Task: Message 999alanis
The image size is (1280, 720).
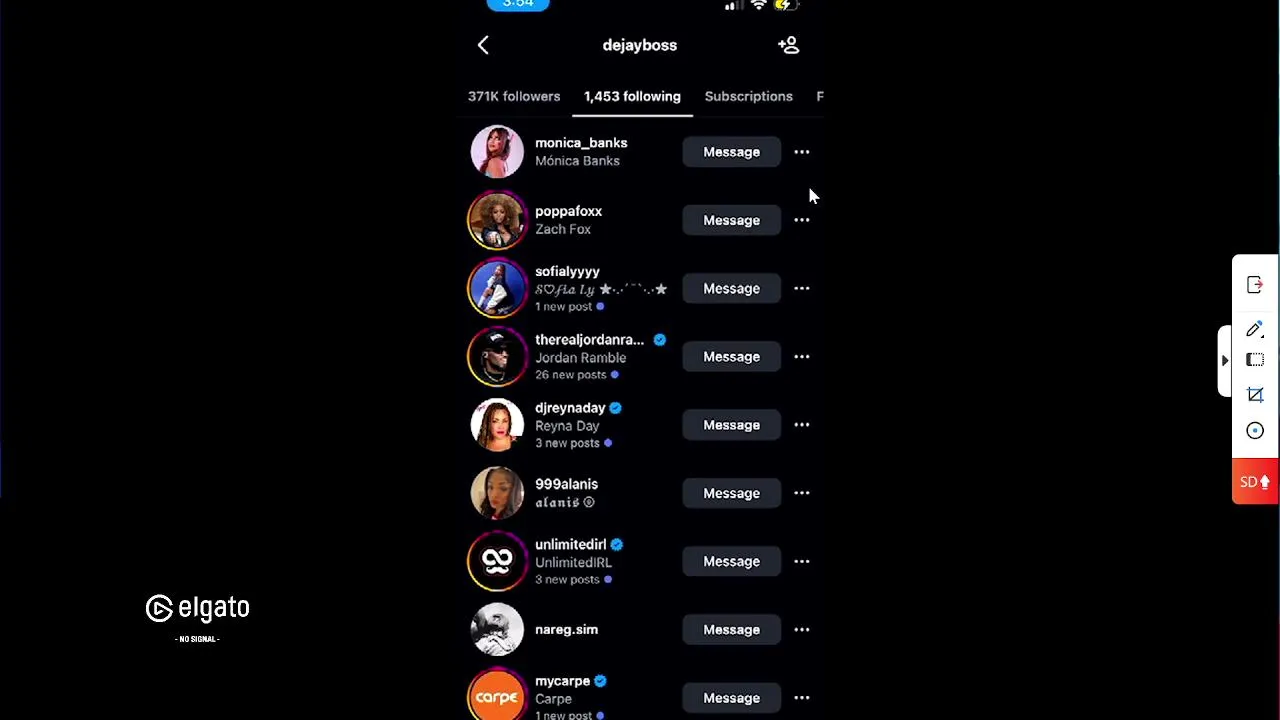Action: tap(731, 493)
